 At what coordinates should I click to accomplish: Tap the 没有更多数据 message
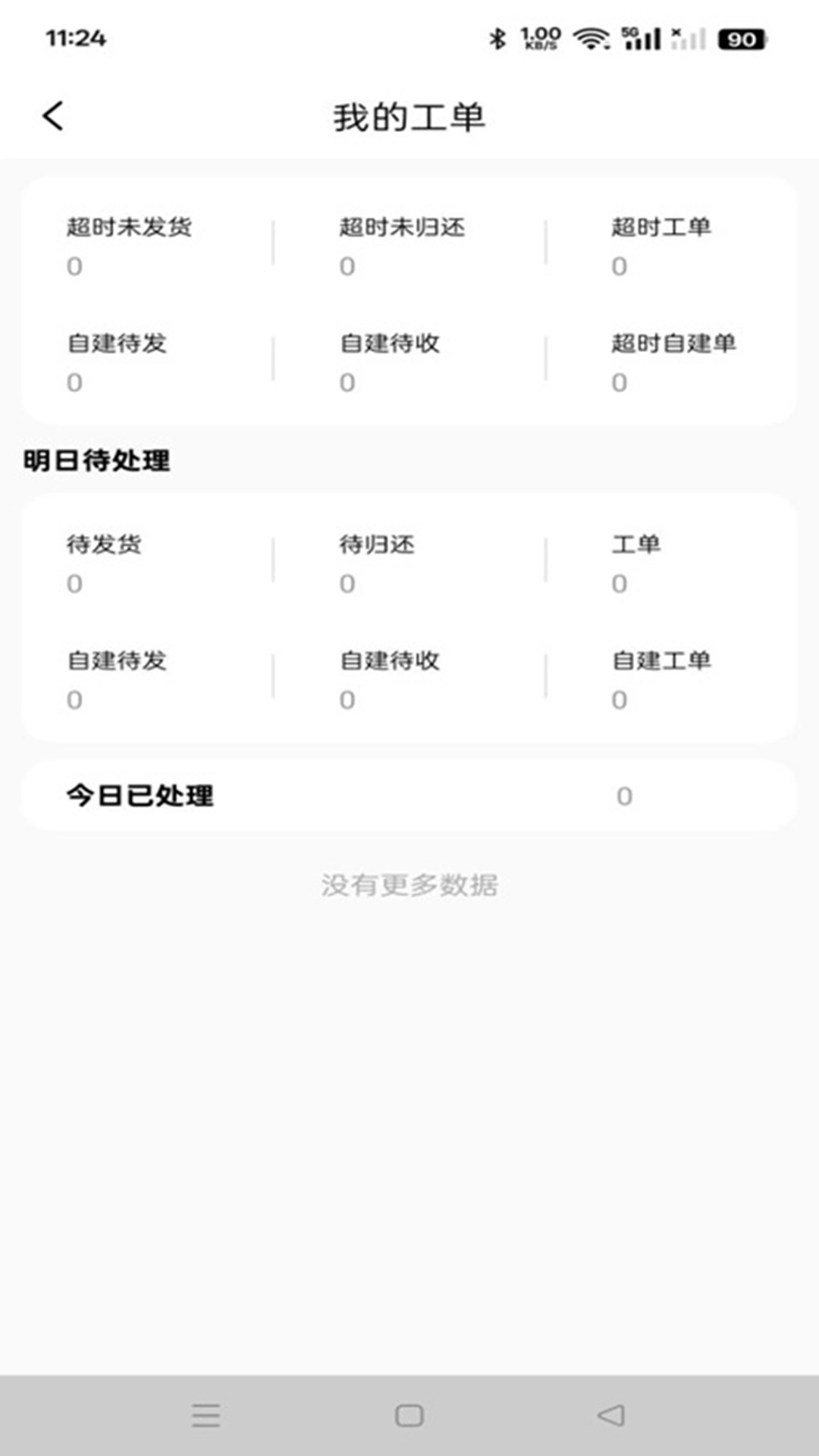409,884
